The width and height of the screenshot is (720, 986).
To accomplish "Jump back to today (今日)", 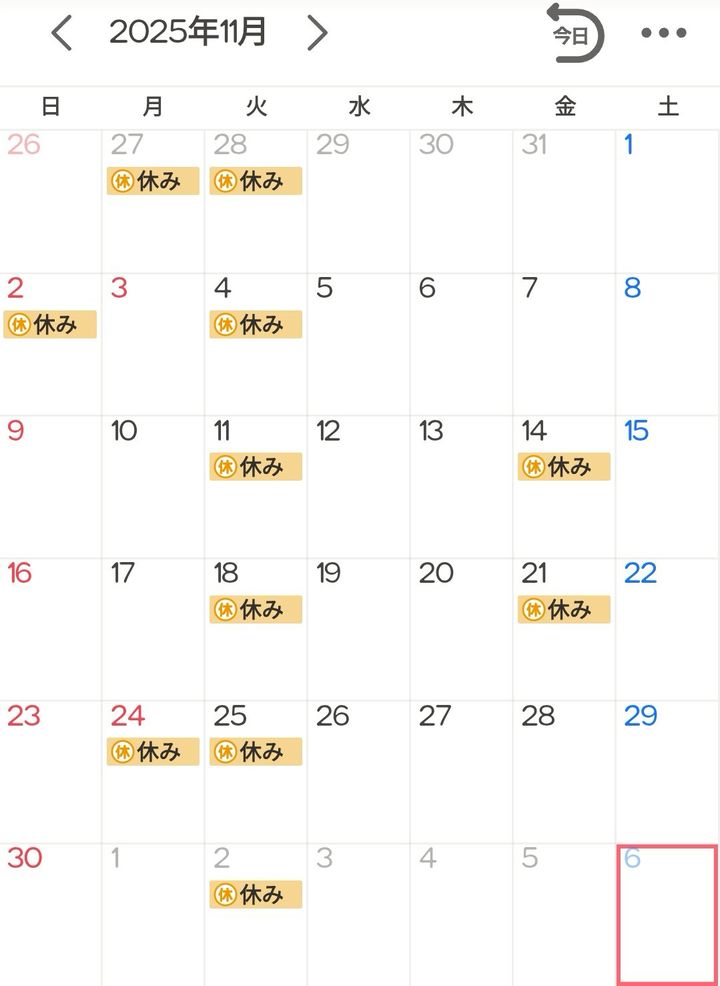I will (x=574, y=34).
